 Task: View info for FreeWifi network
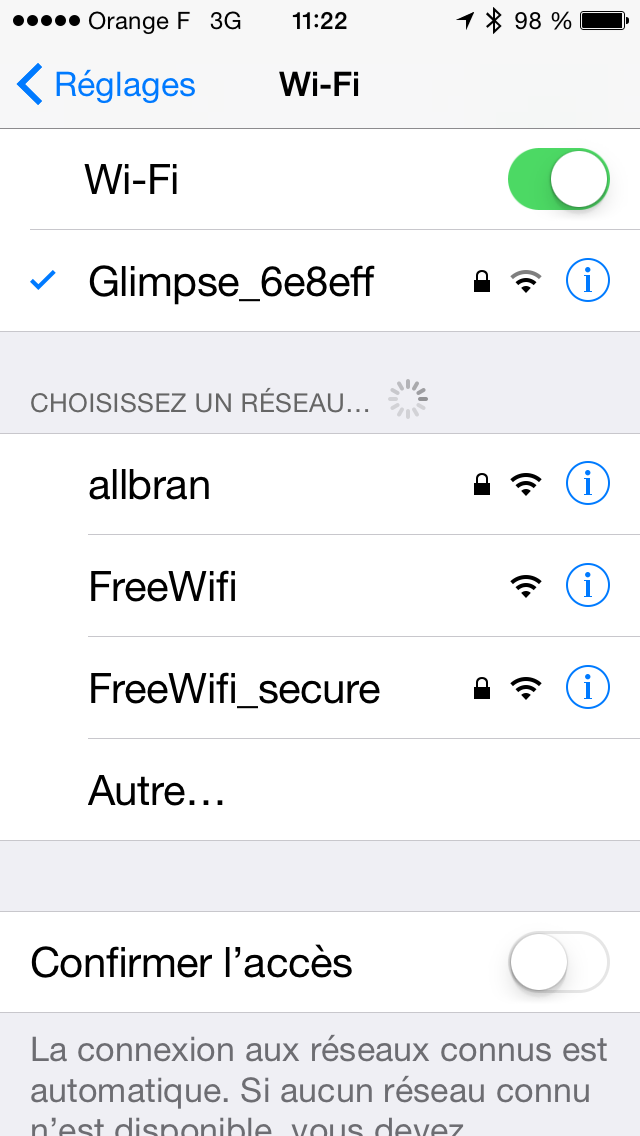pos(587,585)
